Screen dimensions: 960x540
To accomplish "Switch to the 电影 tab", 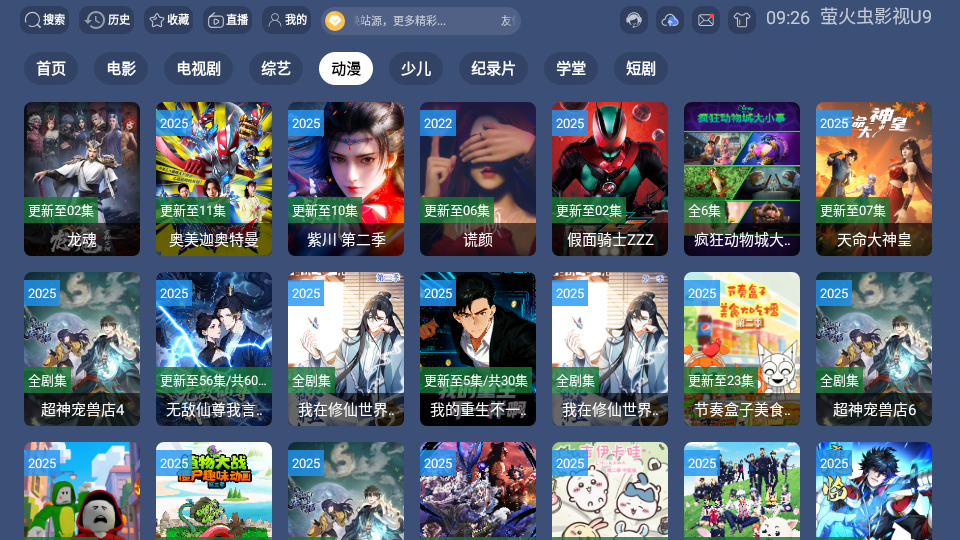I will point(121,68).
